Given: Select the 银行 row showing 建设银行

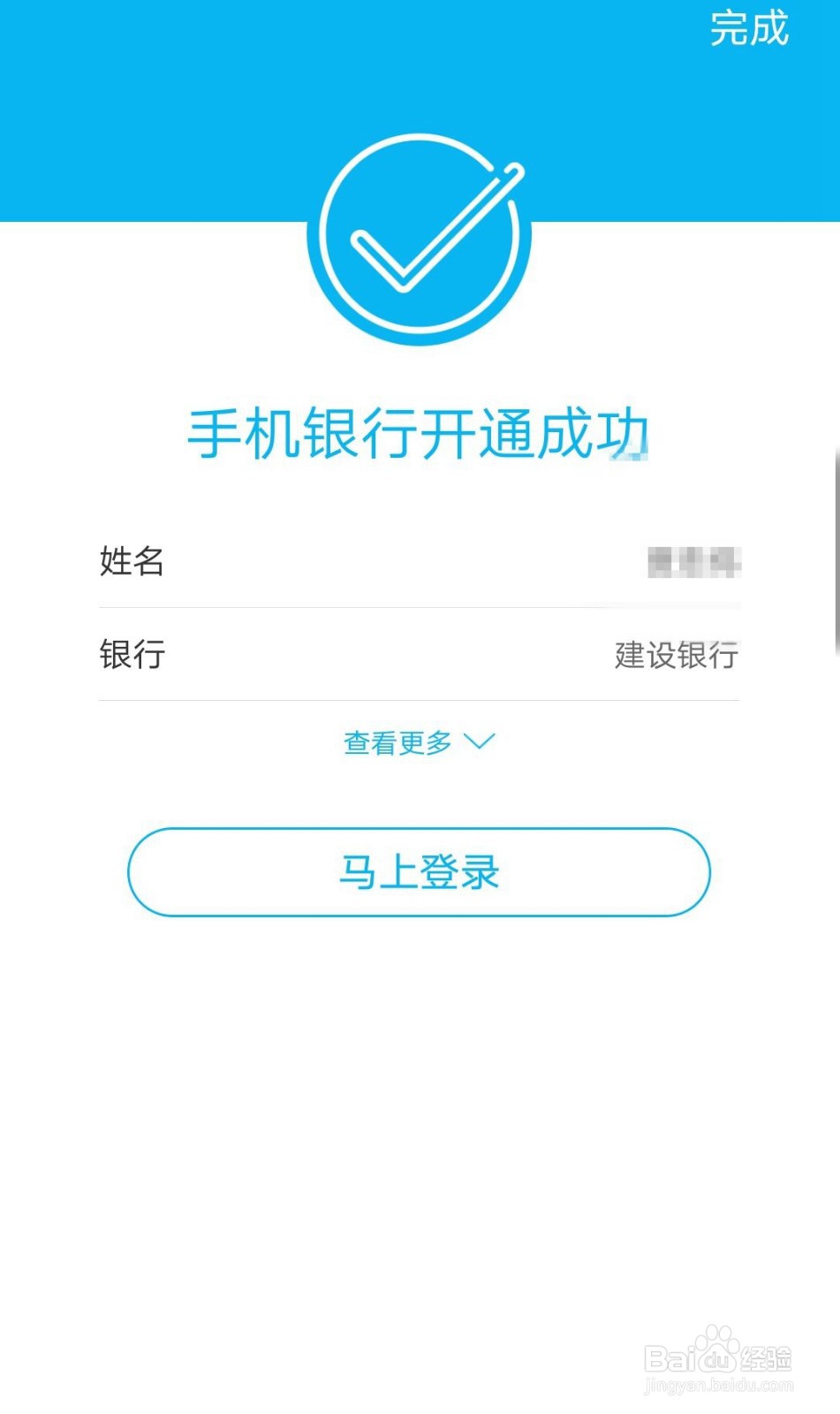Looking at the screenshot, I should point(419,654).
